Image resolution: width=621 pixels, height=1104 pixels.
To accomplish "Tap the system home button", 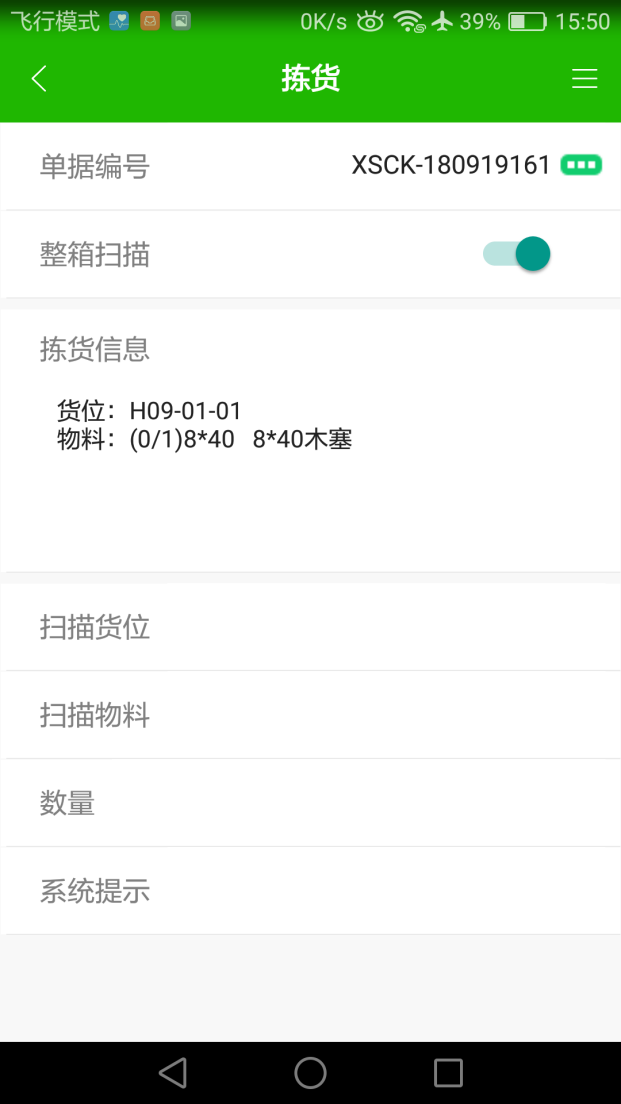I will click(310, 1073).
